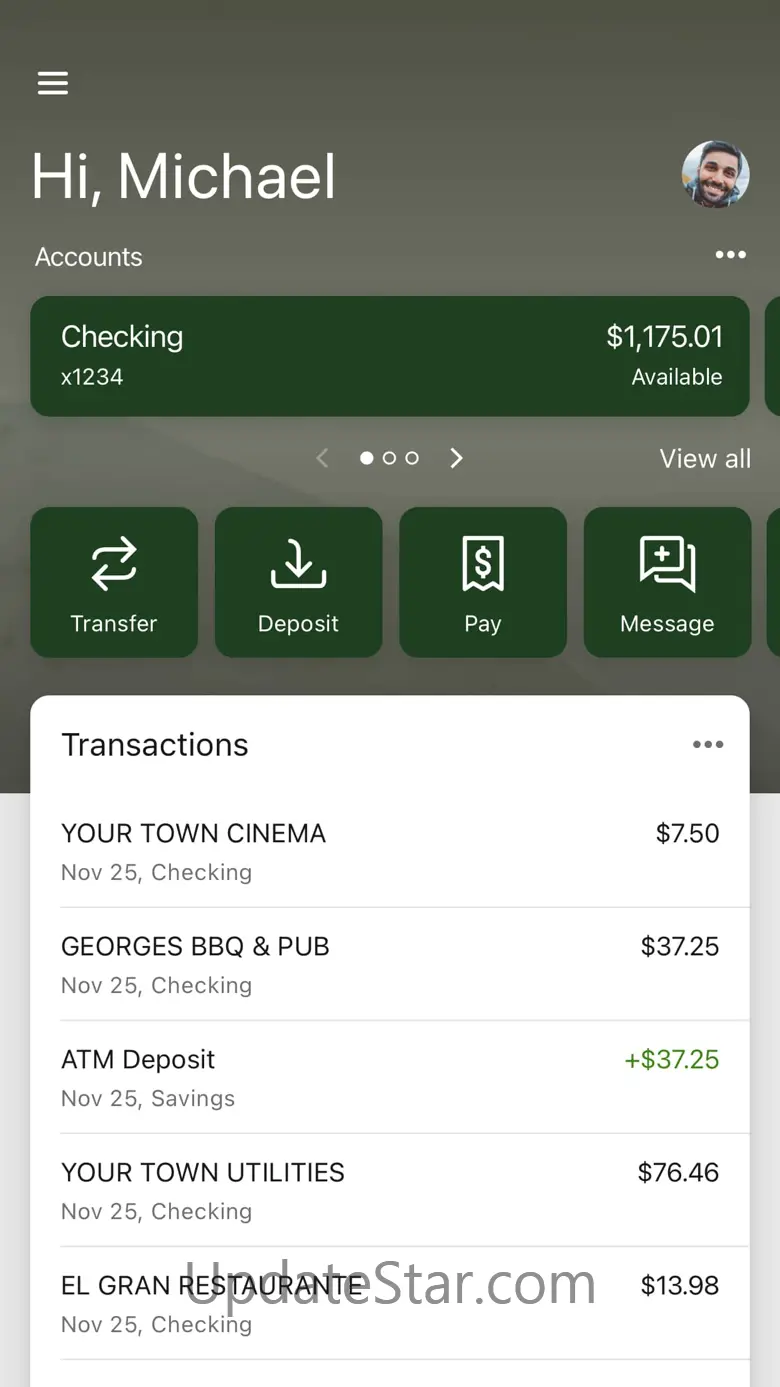This screenshot has height=1387, width=780.
Task: Open Michael's profile picture
Action: pyautogui.click(x=715, y=175)
